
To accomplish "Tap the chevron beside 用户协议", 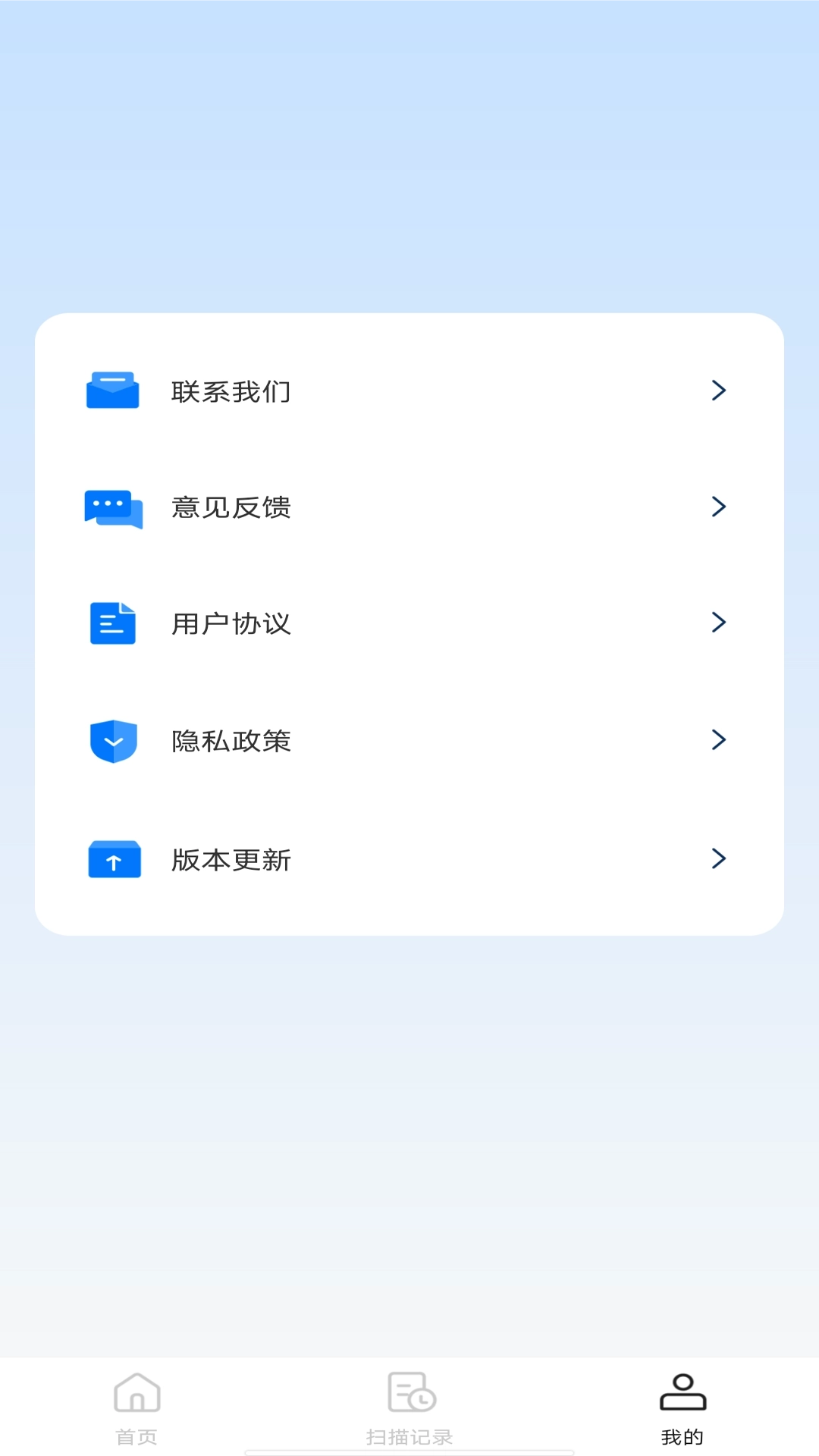I will click(x=719, y=623).
